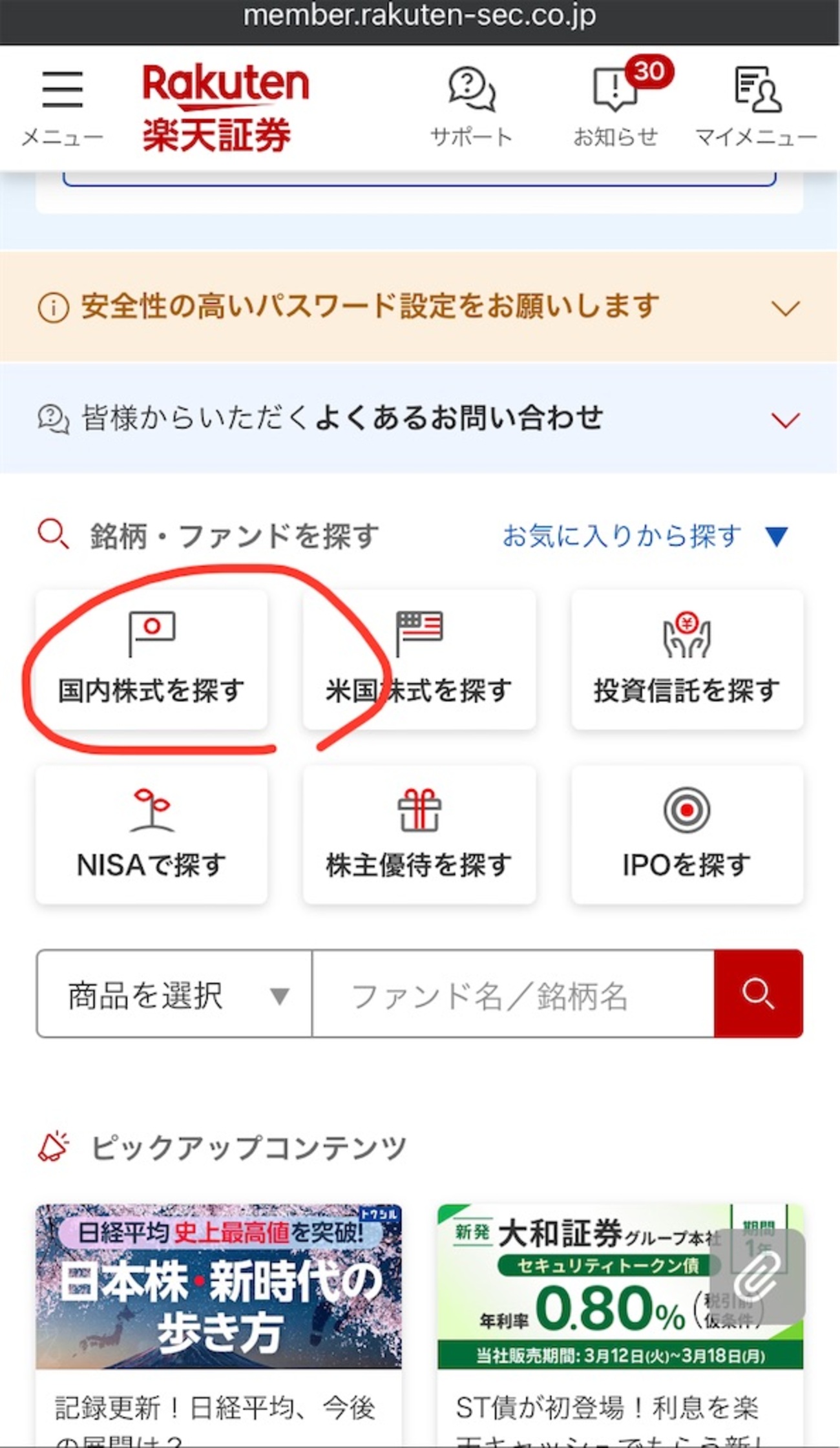Select 投資信託を探す (investment trusts)

point(687,659)
